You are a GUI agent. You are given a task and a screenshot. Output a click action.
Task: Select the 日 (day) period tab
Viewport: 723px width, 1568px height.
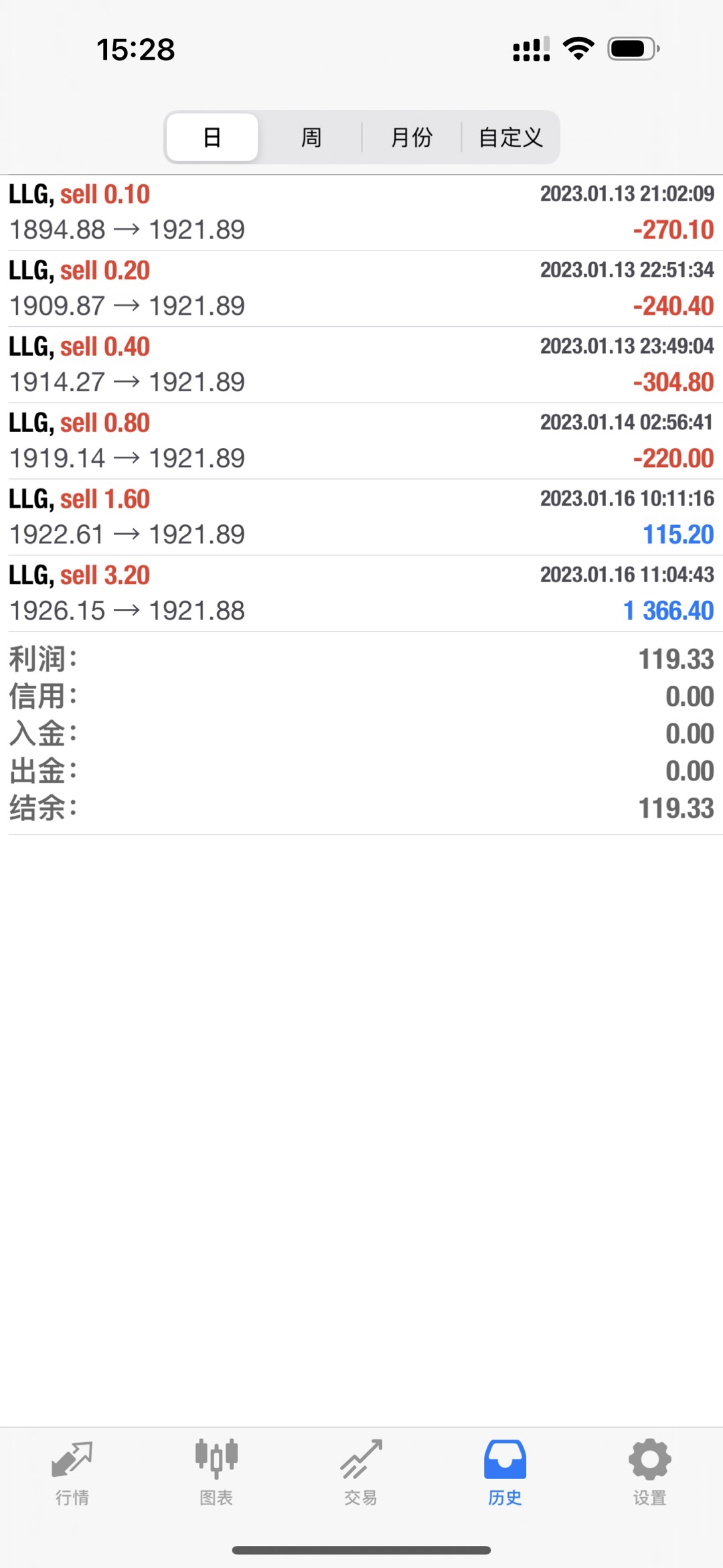coord(212,137)
